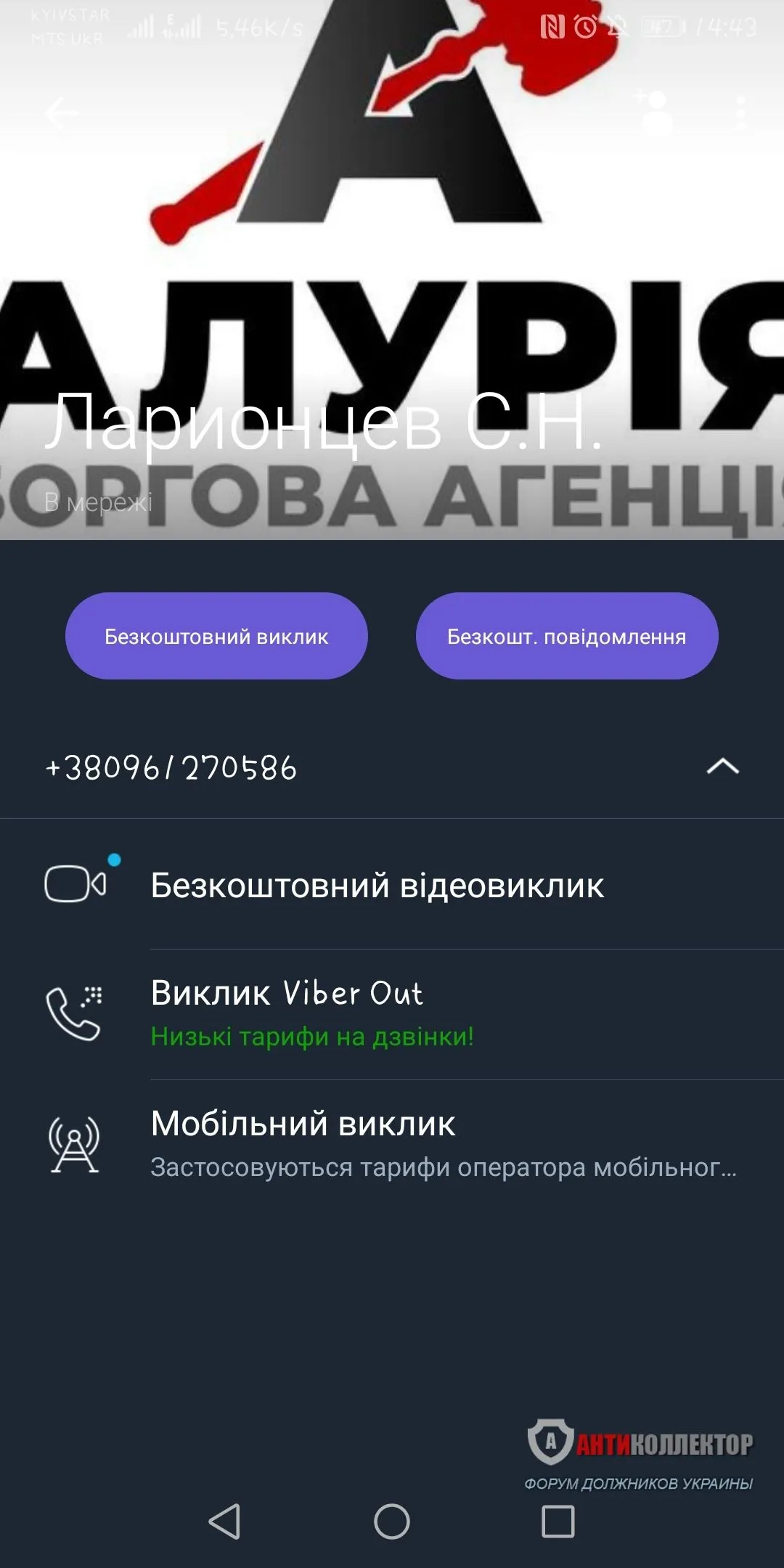Open the three-dot overflow menu
Screen dimensions: 784x1568
[x=740, y=113]
